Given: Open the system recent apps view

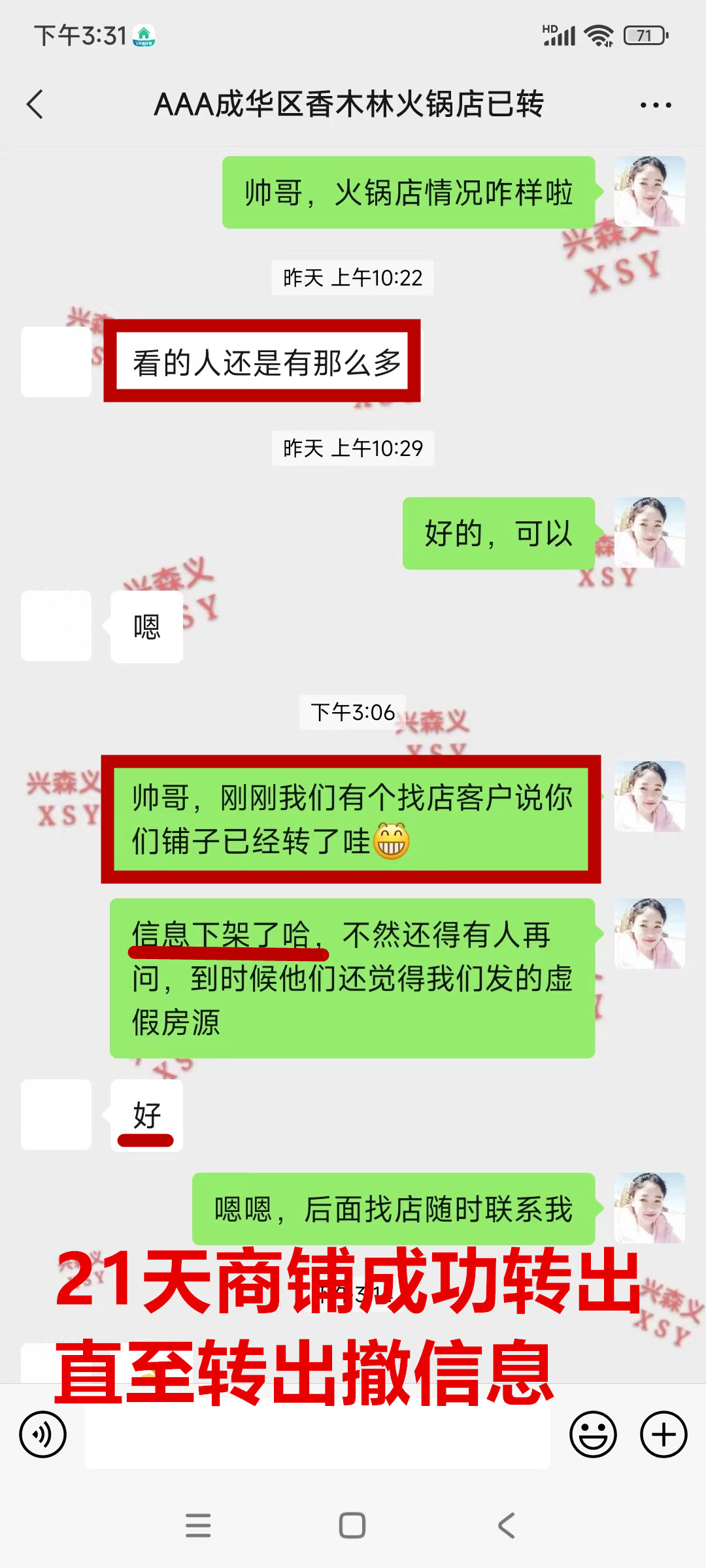Looking at the screenshot, I should point(198,1526).
